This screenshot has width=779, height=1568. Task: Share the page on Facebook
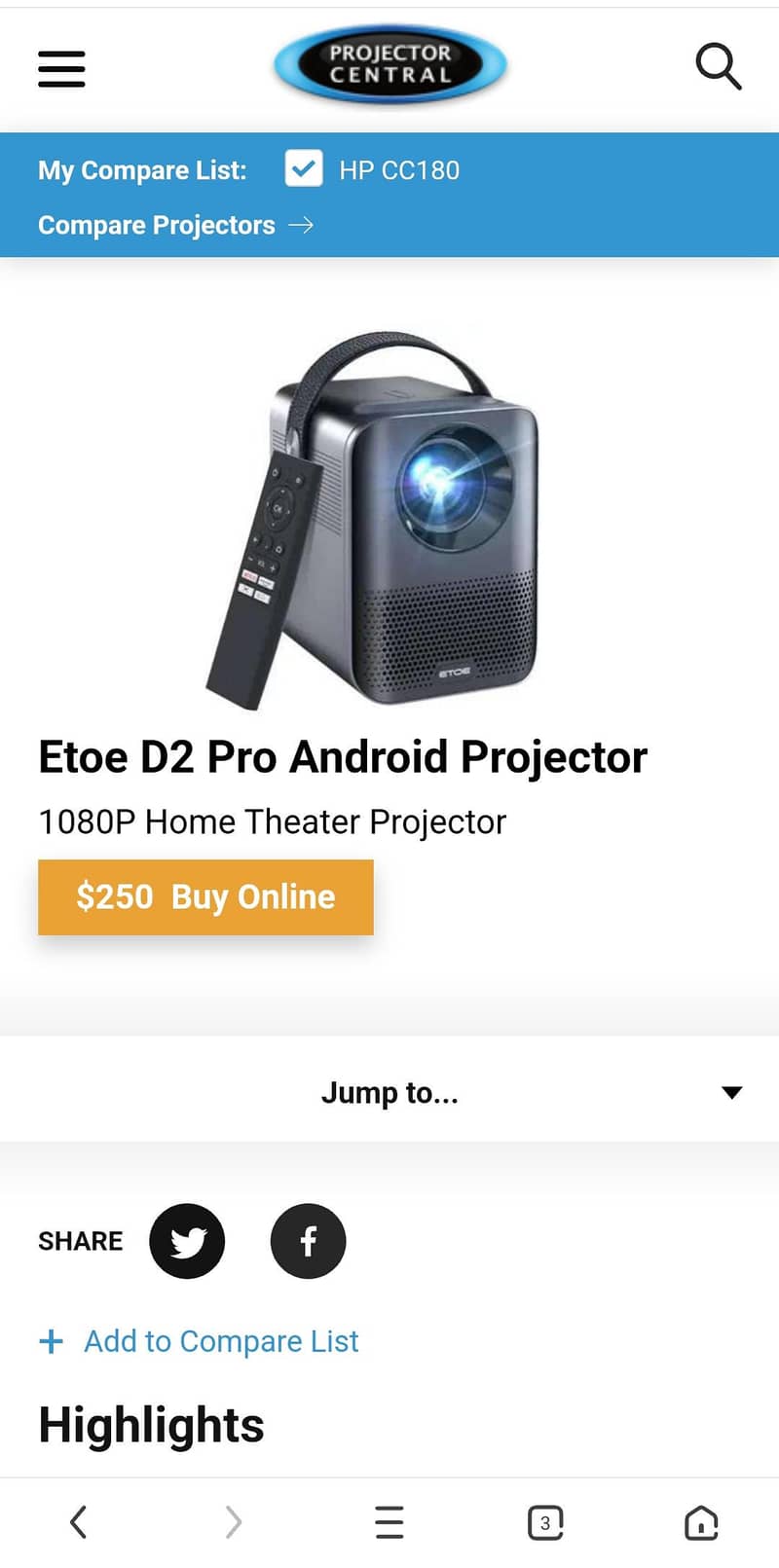point(308,1241)
